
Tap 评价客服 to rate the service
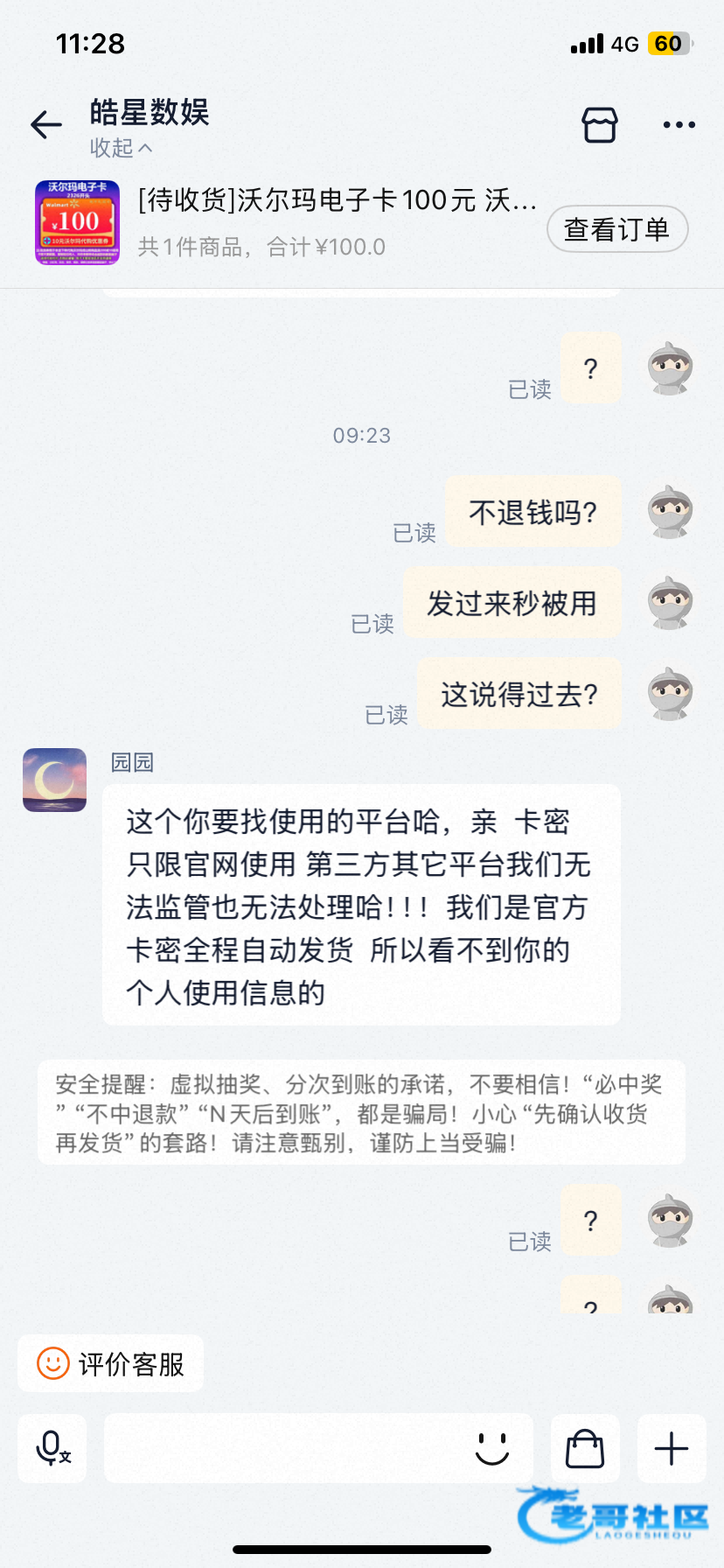(x=111, y=1363)
